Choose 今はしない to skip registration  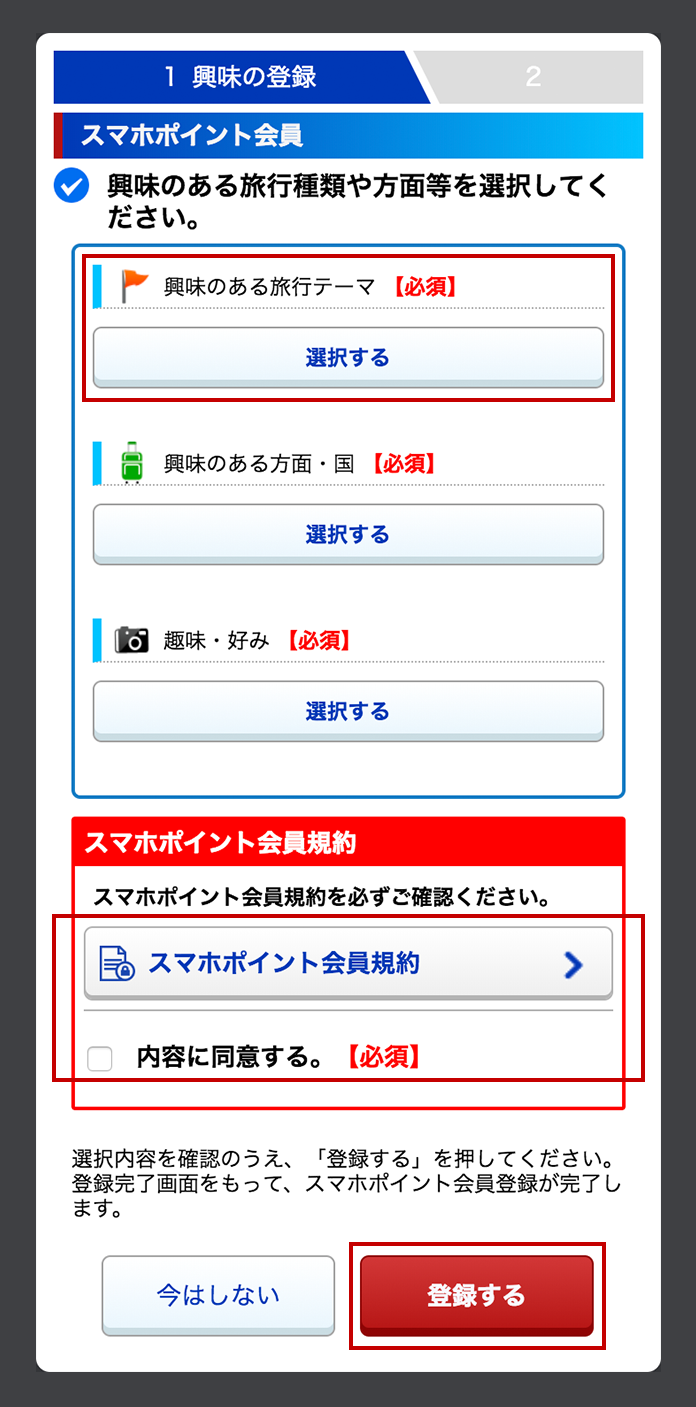click(218, 1295)
